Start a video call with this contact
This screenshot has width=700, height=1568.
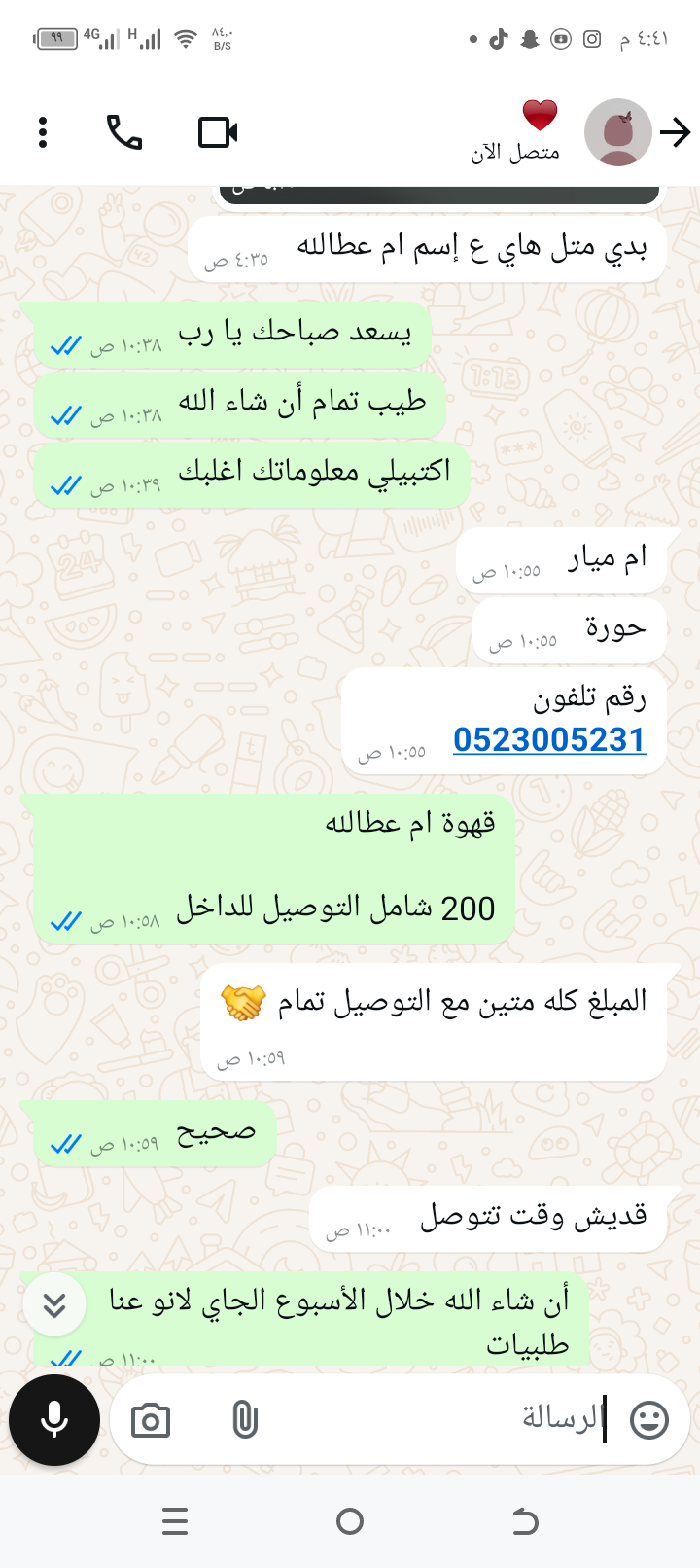click(218, 132)
